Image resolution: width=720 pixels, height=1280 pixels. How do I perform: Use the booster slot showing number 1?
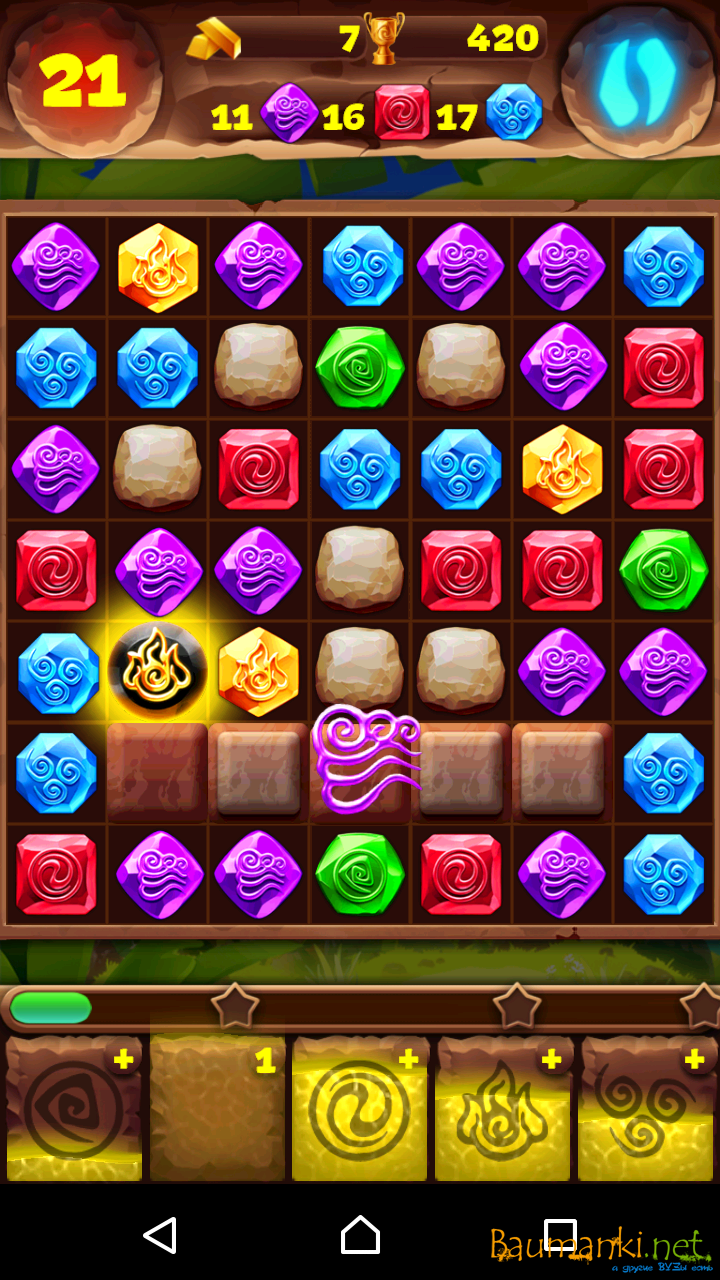[x=217, y=1110]
